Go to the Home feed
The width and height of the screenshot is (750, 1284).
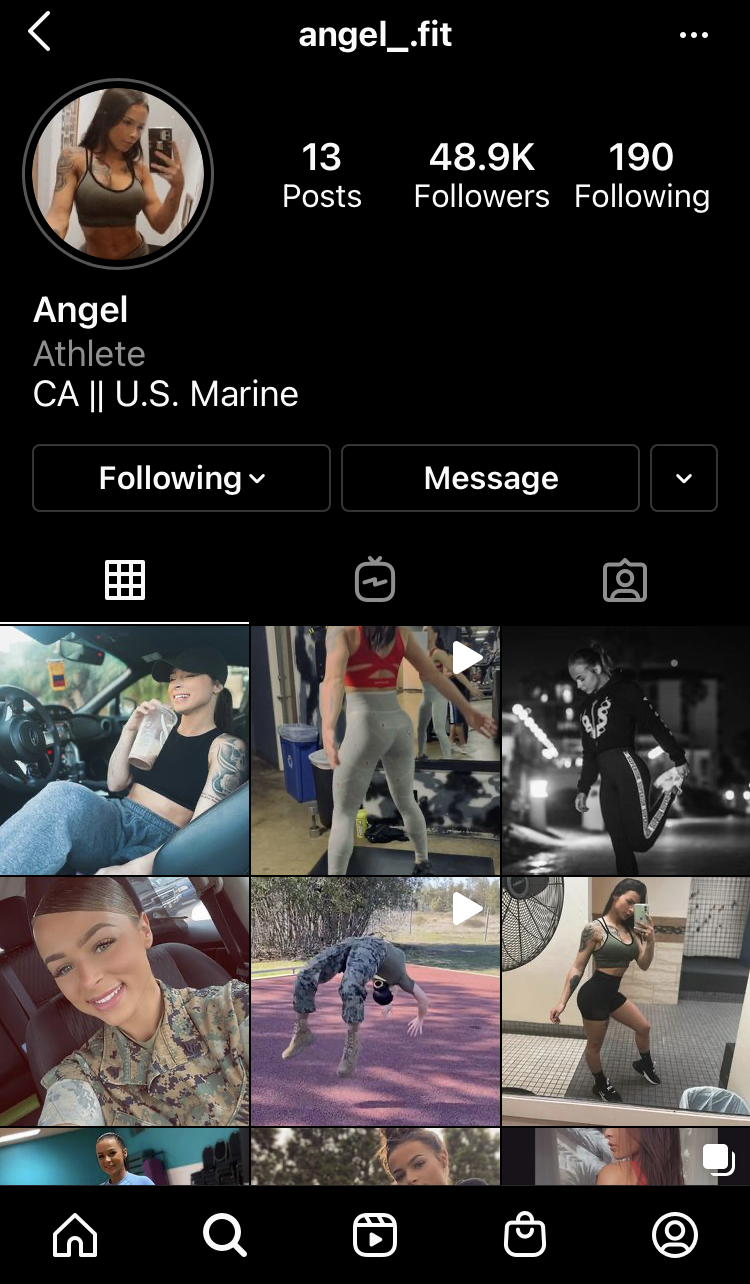point(75,1236)
